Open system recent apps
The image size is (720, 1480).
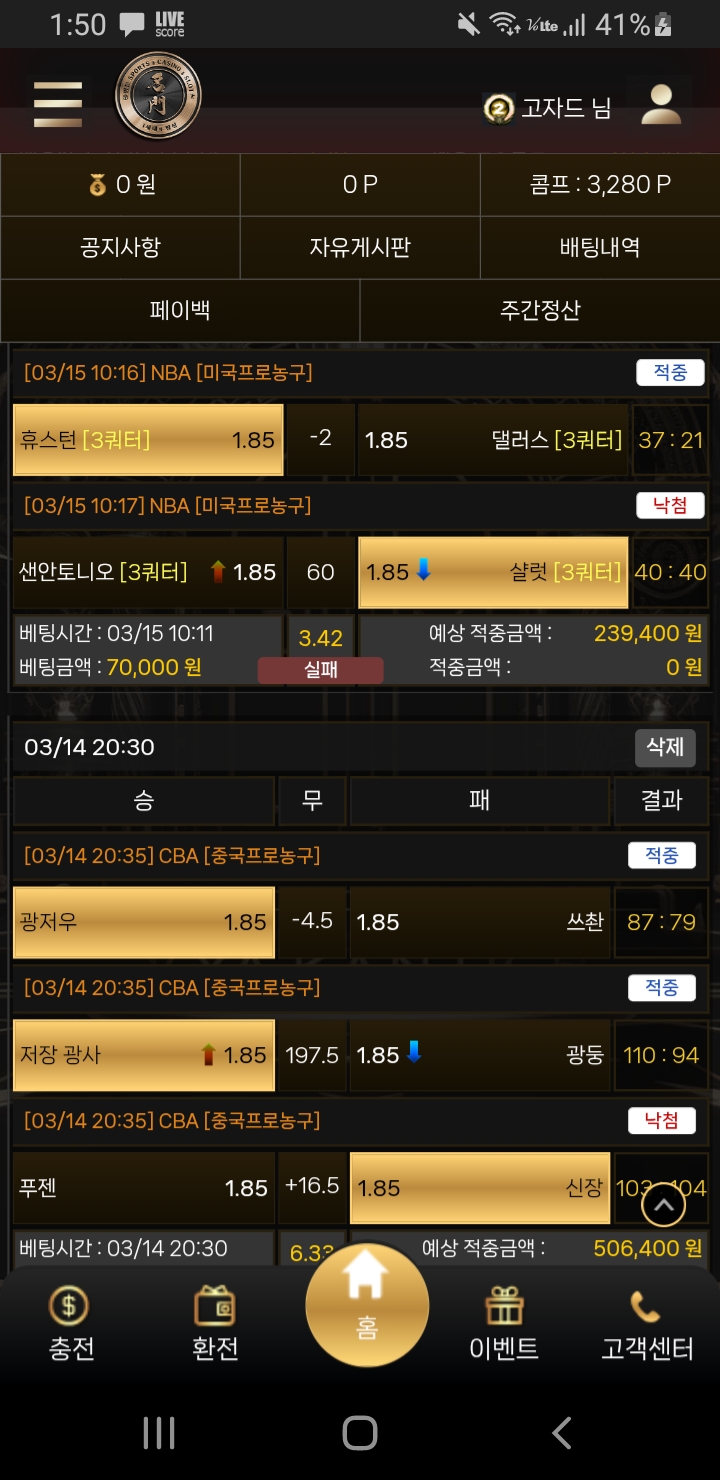coord(159,1433)
